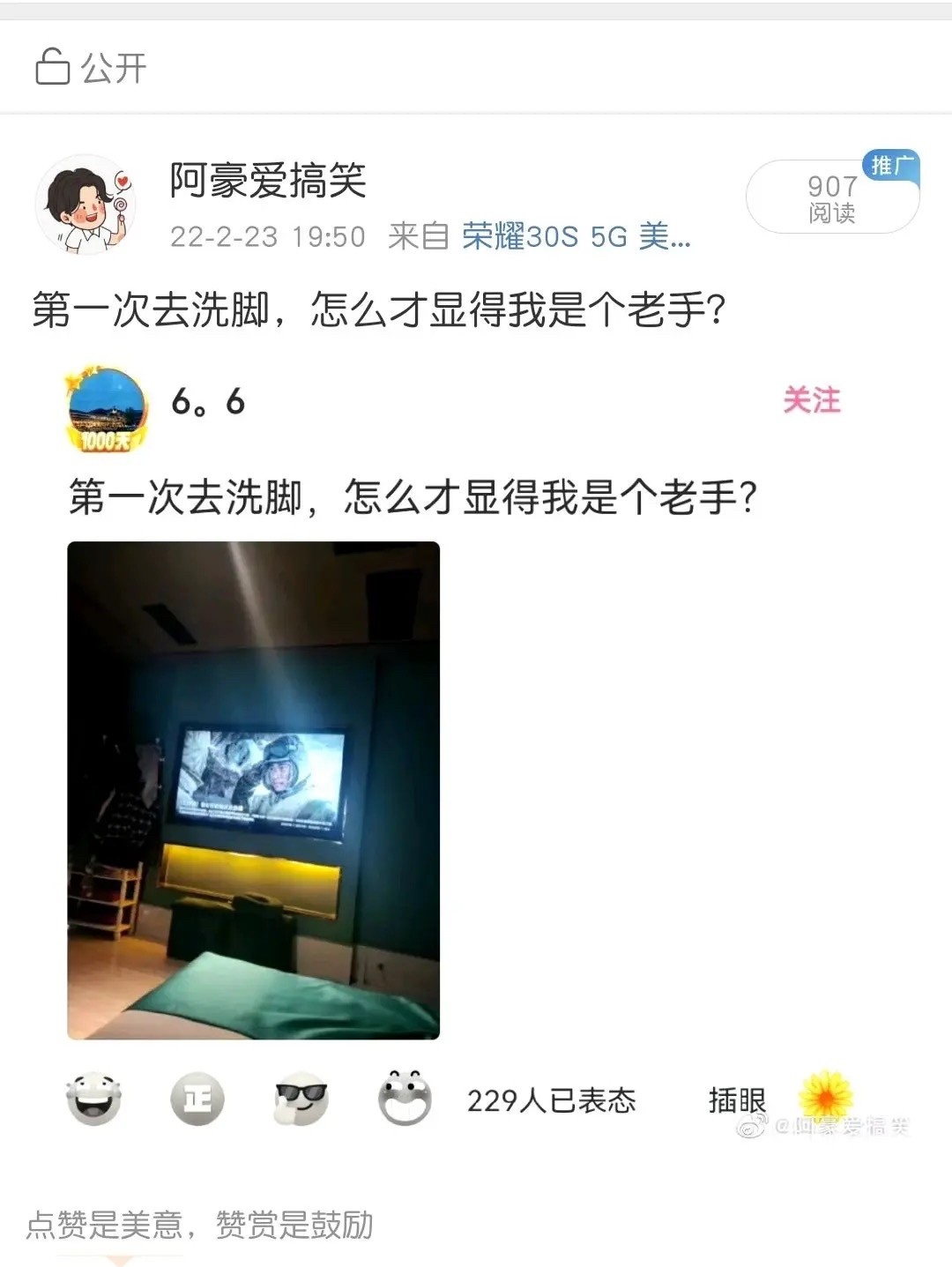The height and width of the screenshot is (1267, 952).
Task: Open the 907 阅读 promotion button
Action: 831,198
